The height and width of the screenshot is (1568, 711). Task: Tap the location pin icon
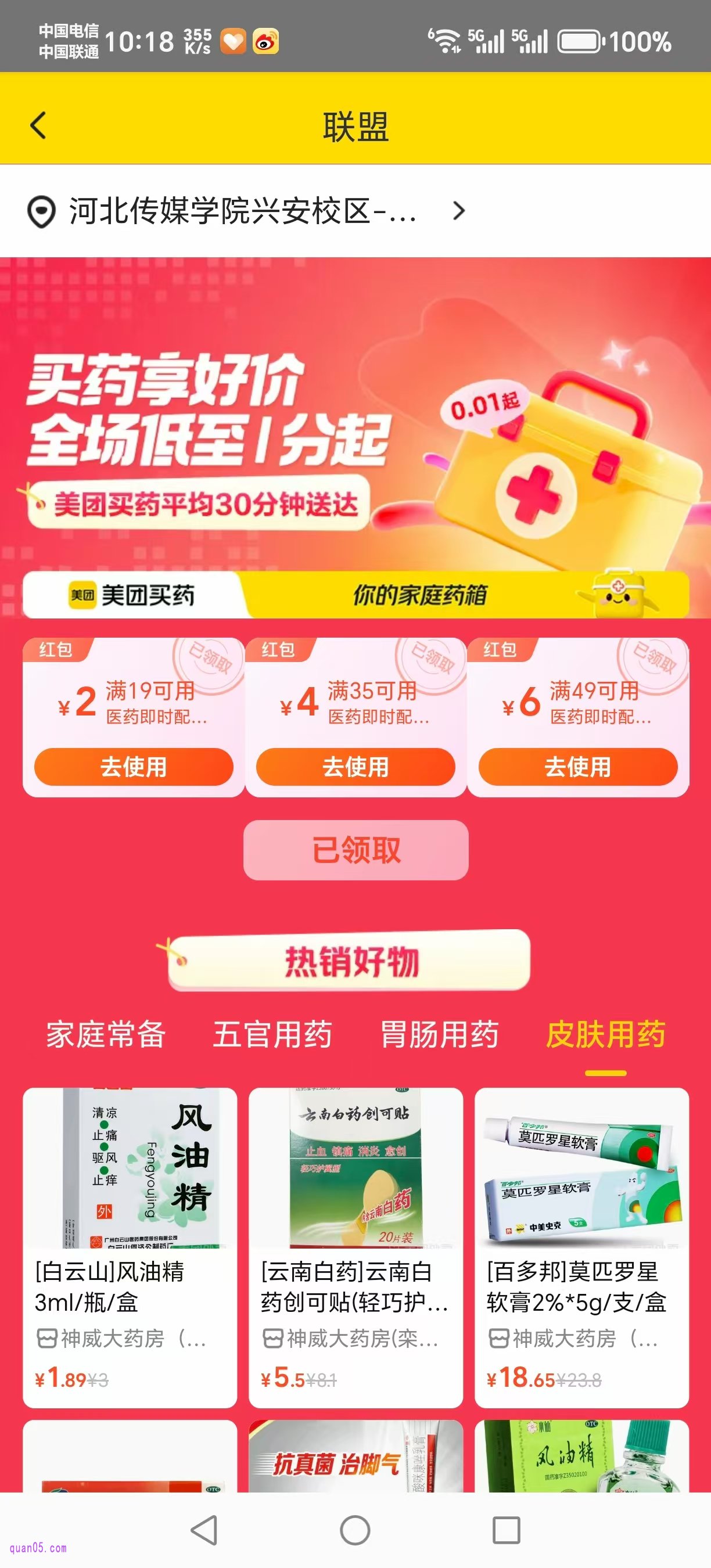click(40, 212)
